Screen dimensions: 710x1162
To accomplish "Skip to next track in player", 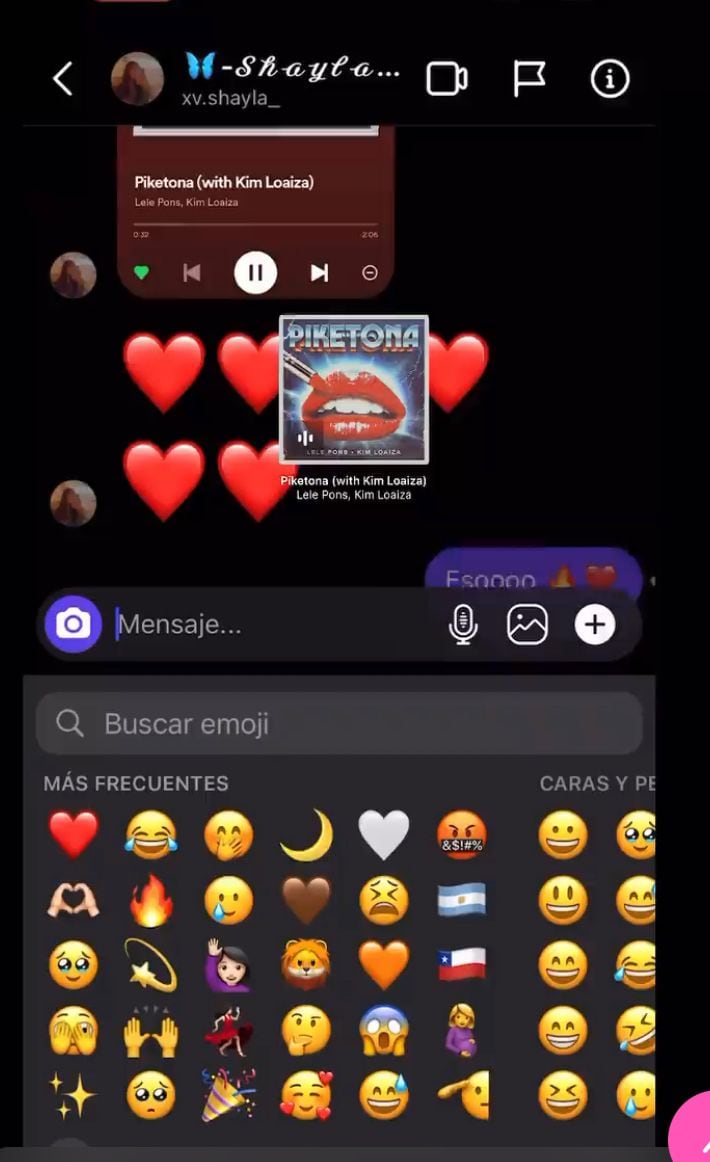I will click(x=319, y=272).
